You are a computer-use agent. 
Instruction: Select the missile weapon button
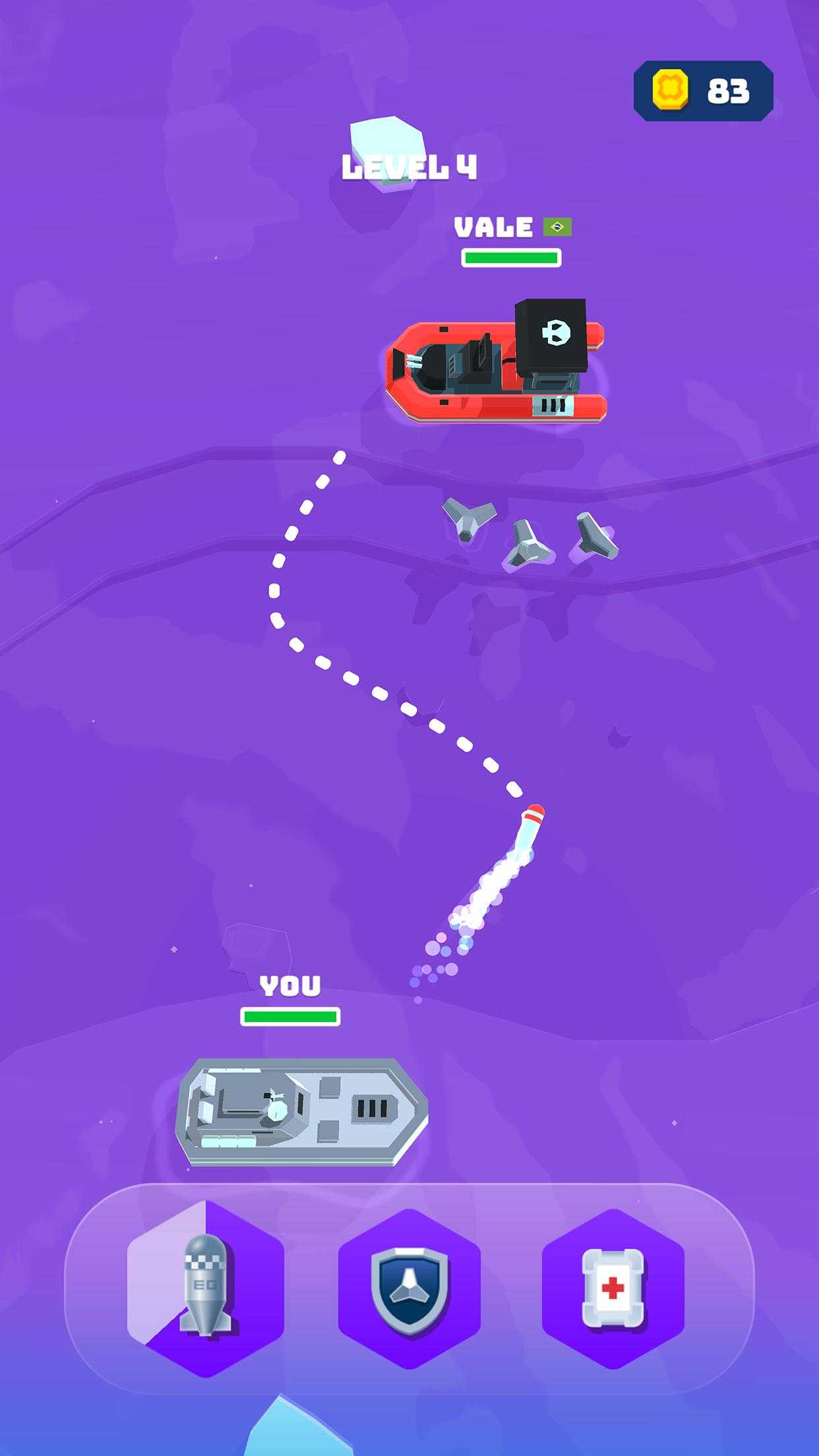click(x=206, y=1289)
